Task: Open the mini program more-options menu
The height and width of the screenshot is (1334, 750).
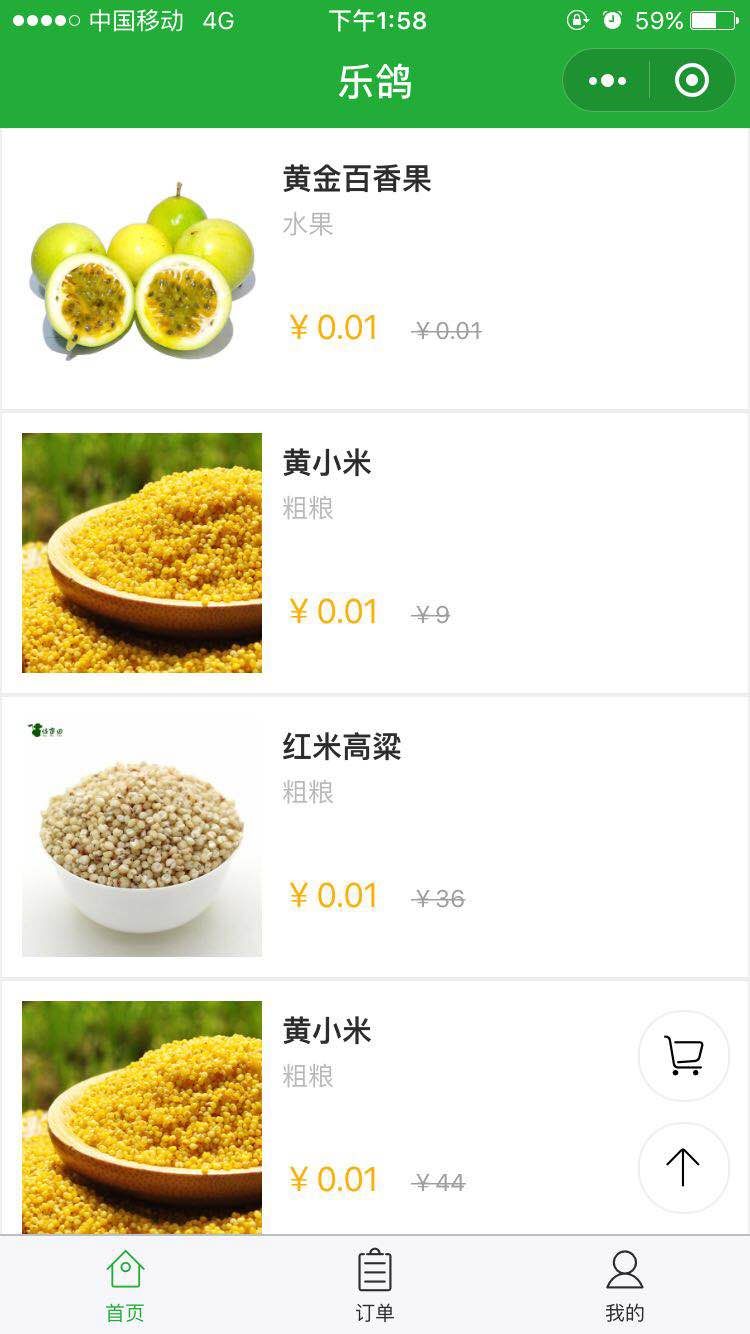Action: click(607, 81)
